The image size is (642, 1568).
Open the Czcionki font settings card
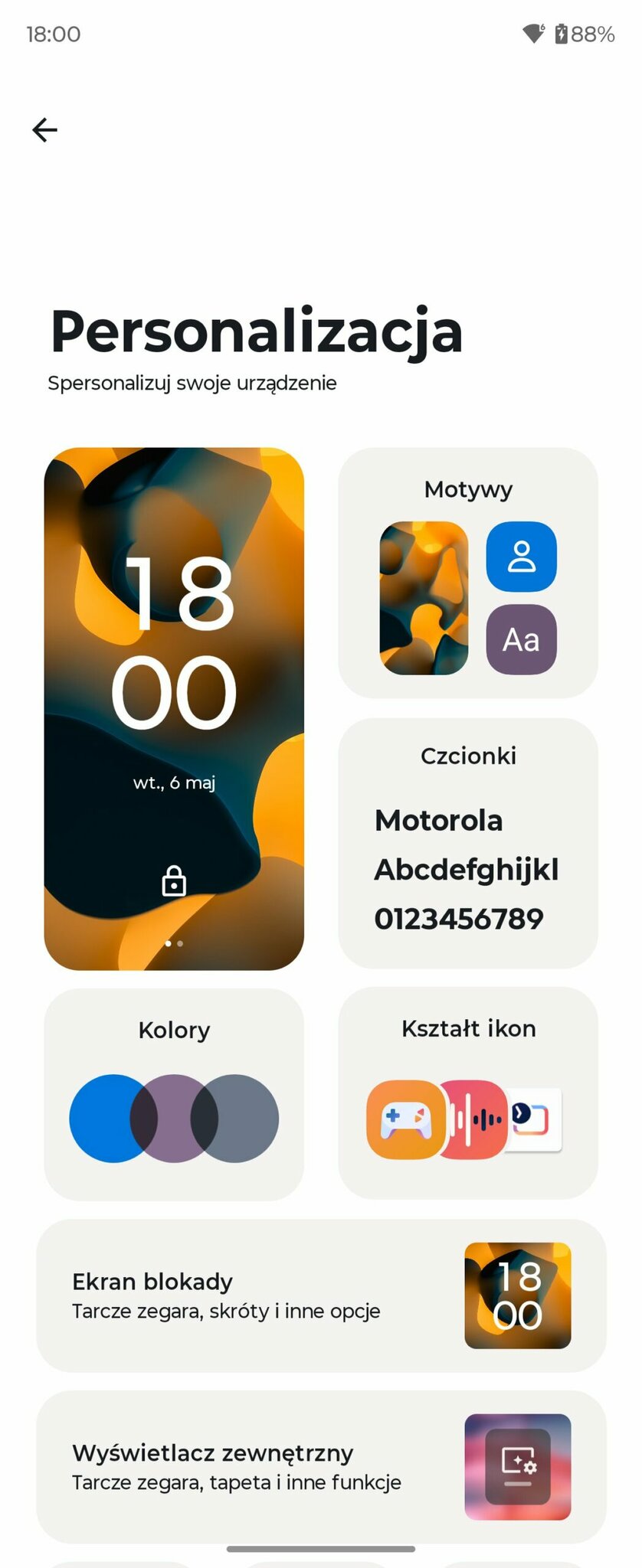pos(467,842)
